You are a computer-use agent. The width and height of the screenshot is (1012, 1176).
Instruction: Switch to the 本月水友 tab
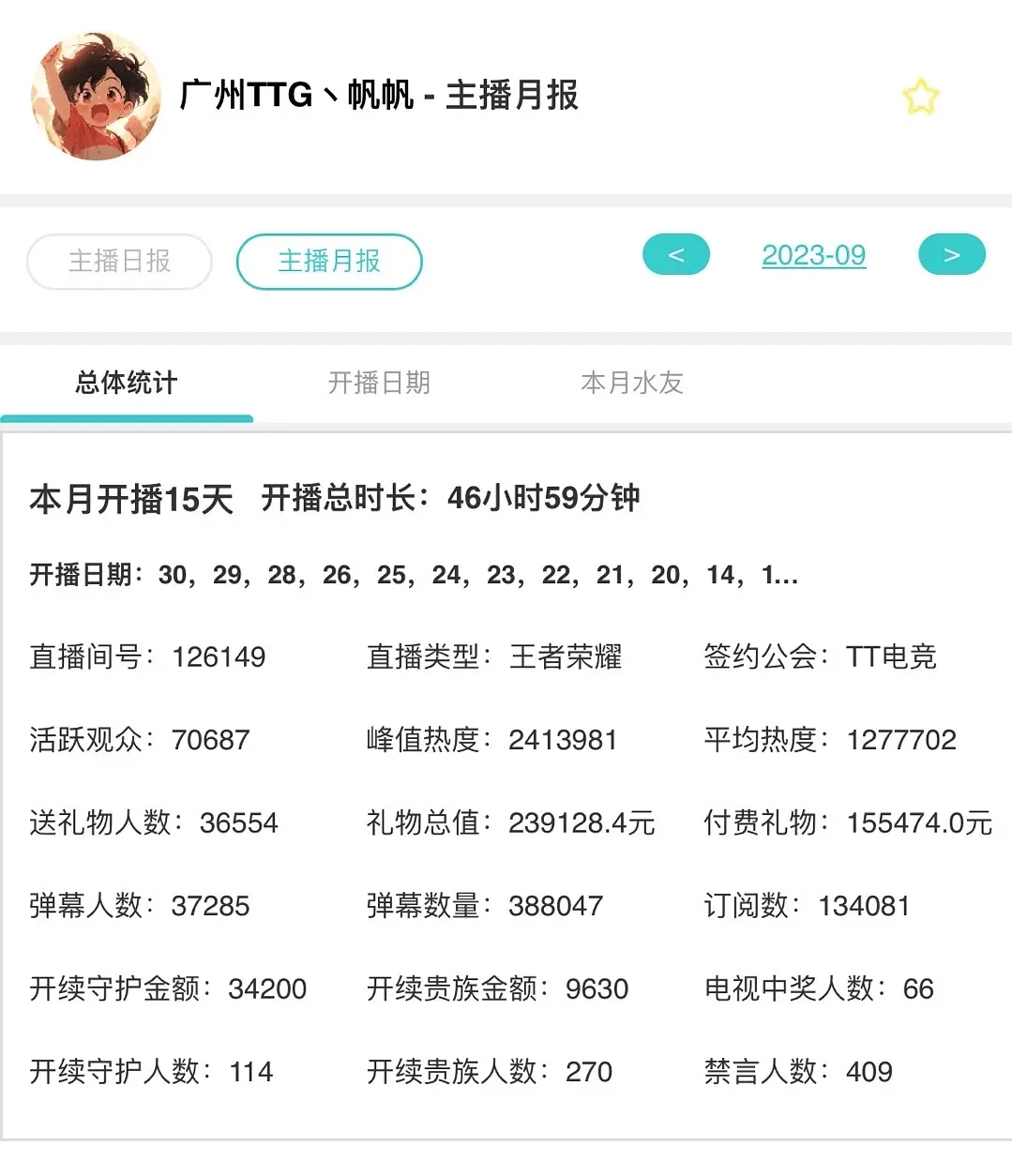point(632,383)
